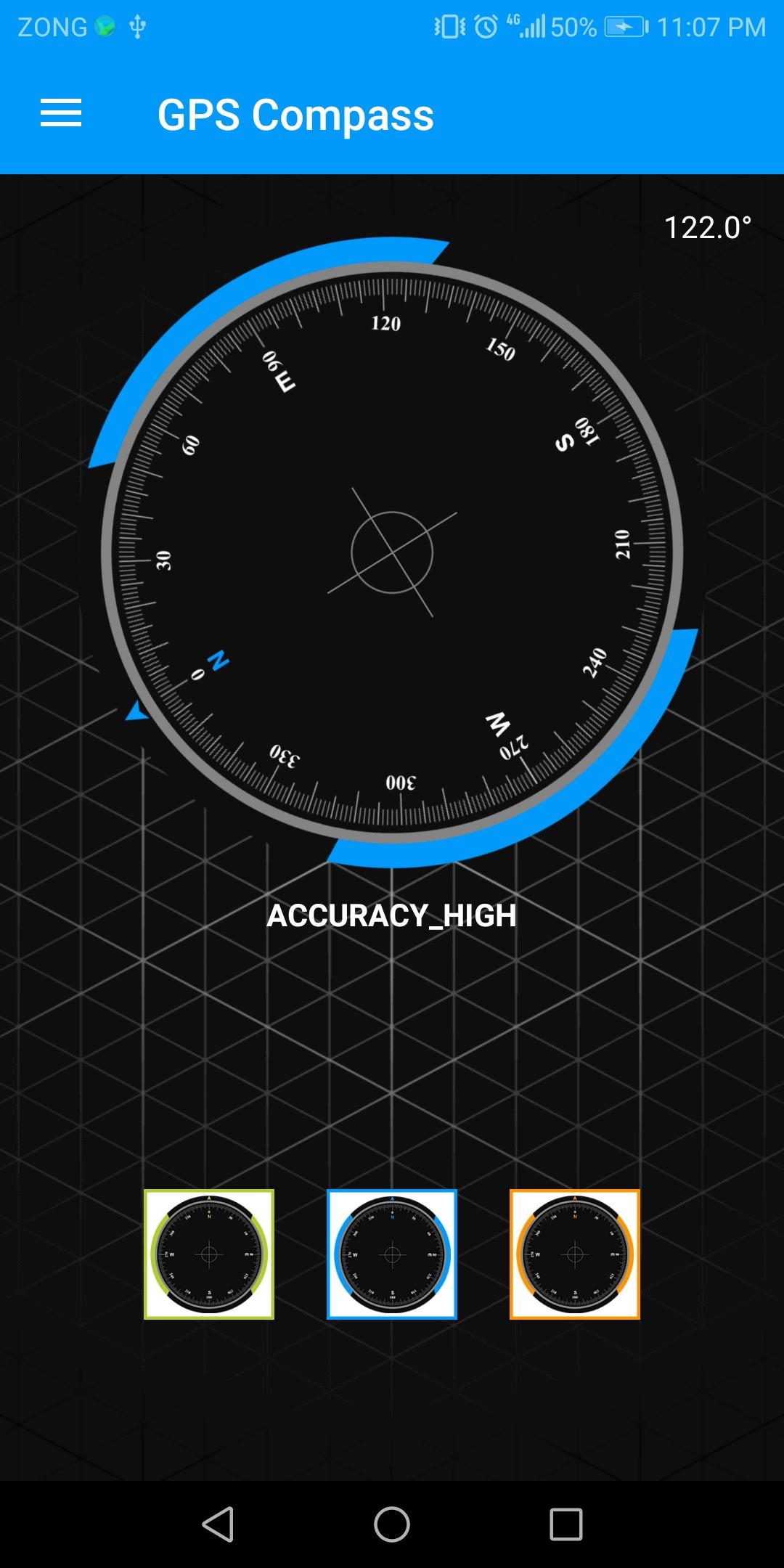The width and height of the screenshot is (784, 1568).
Task: Select the blue compass theme
Action: click(x=392, y=1254)
